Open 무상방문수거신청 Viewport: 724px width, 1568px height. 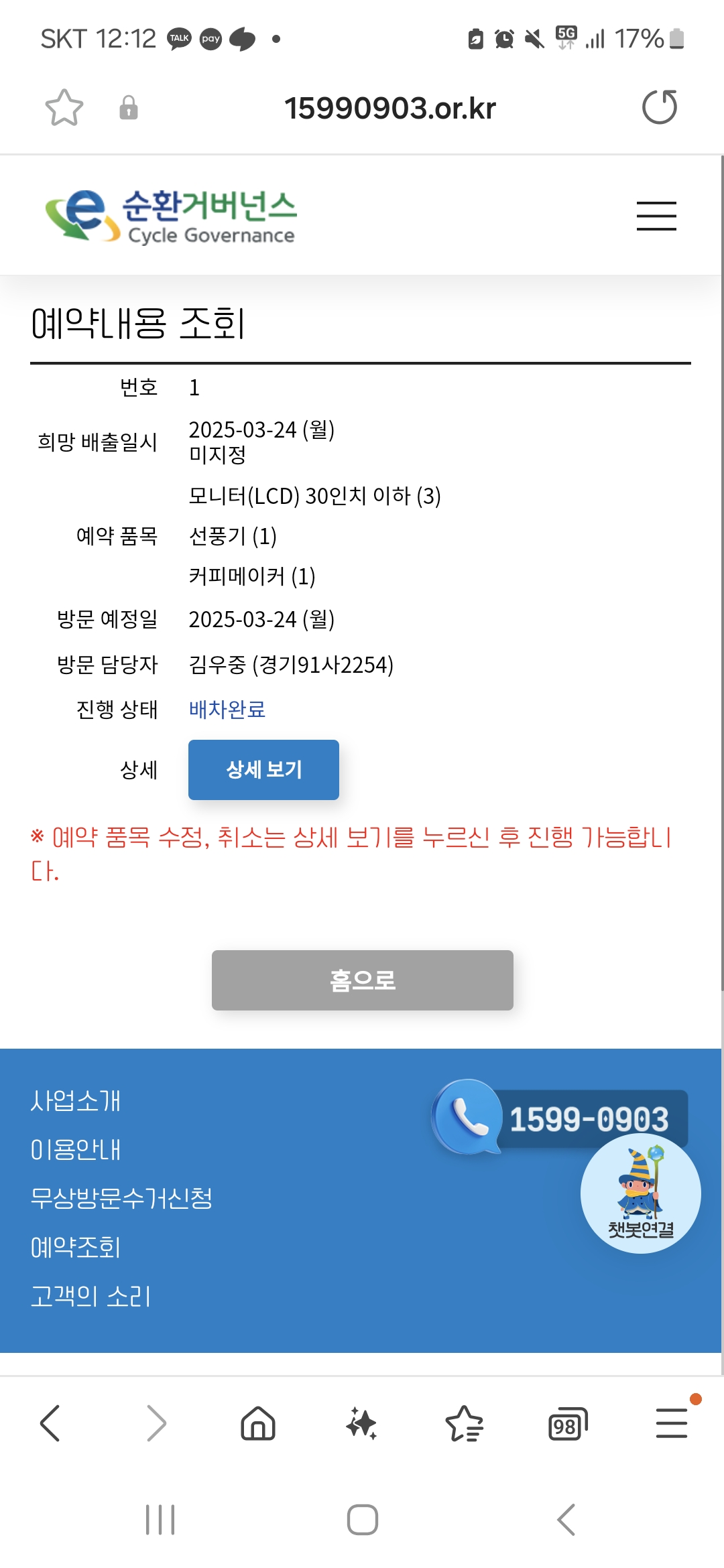click(121, 1198)
